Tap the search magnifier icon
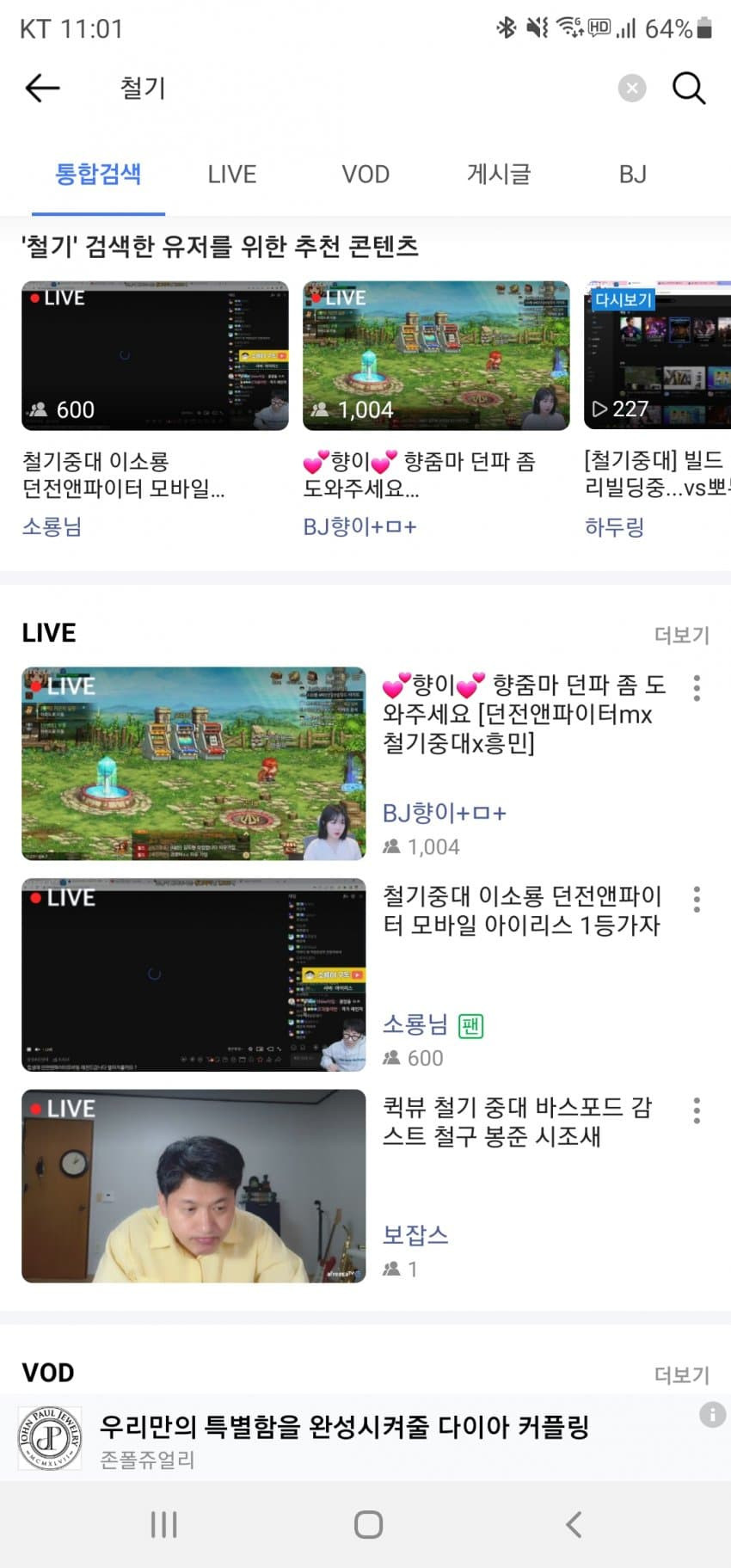This screenshot has height=1568, width=731. click(x=689, y=88)
